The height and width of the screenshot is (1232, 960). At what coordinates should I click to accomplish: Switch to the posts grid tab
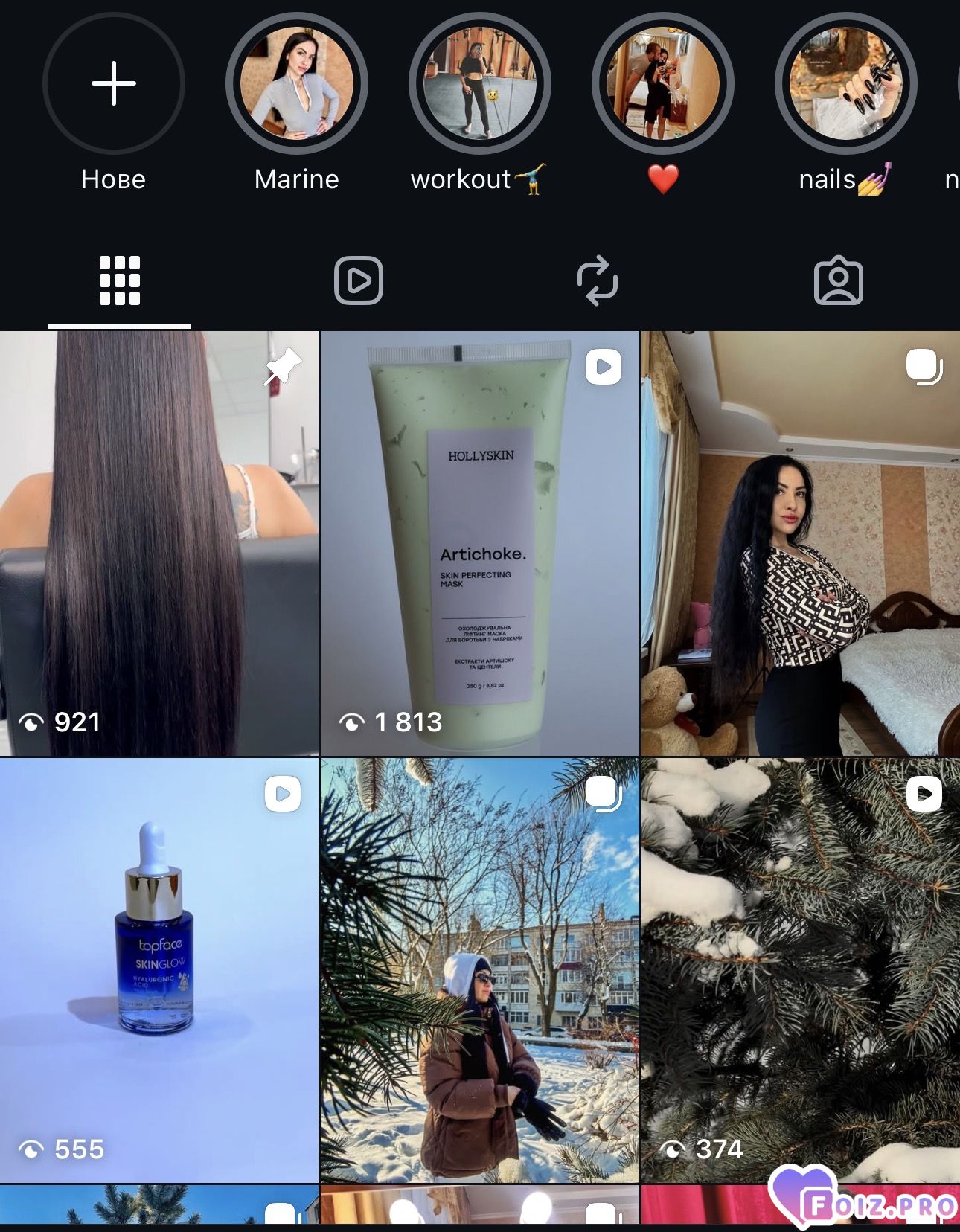pyautogui.click(x=119, y=280)
